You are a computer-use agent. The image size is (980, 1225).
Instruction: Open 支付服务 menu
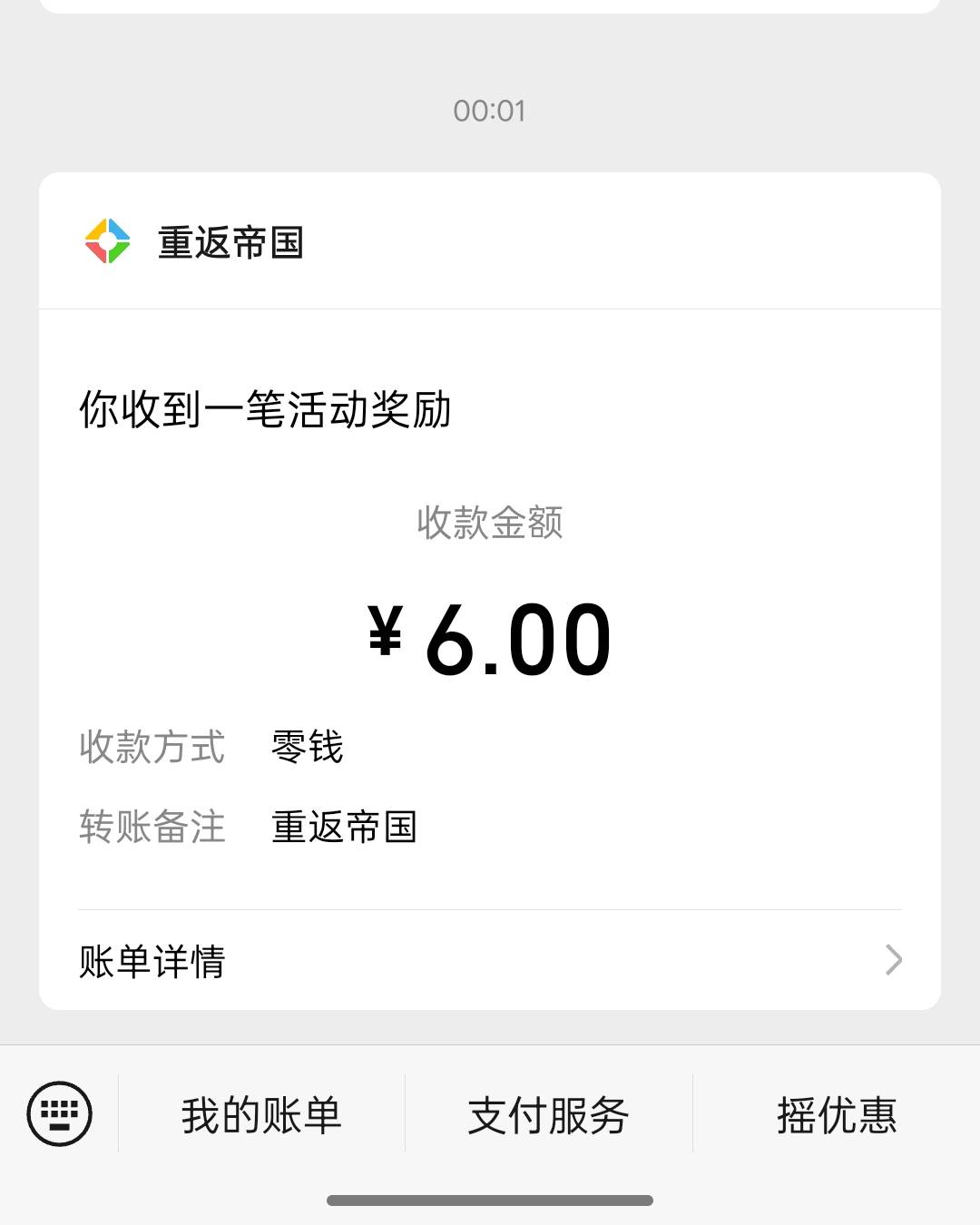548,1114
